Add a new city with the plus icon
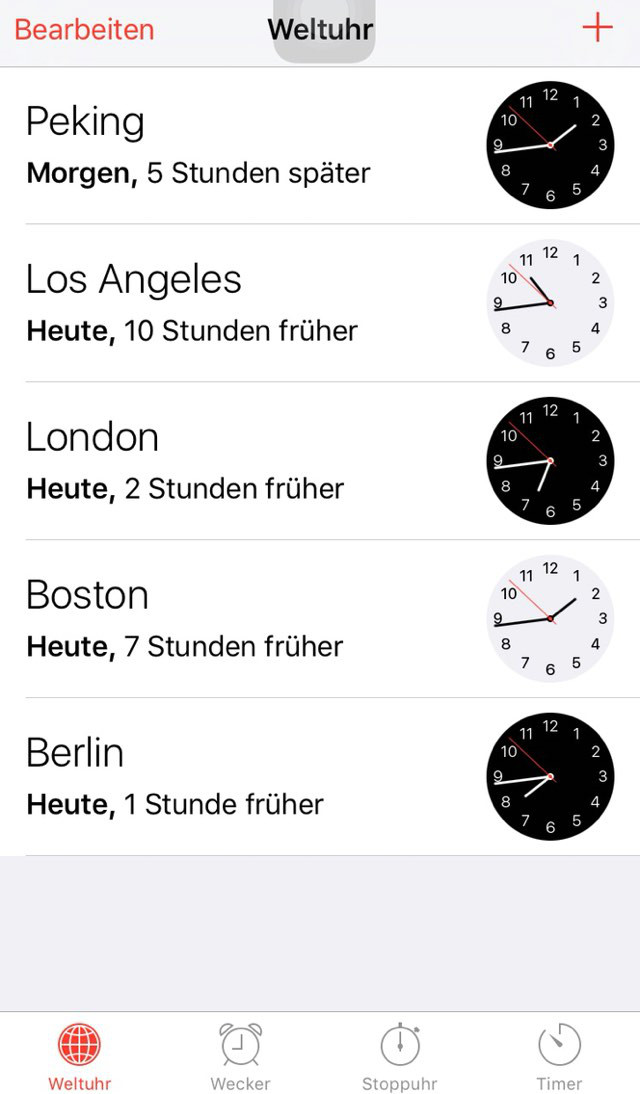 tap(597, 28)
